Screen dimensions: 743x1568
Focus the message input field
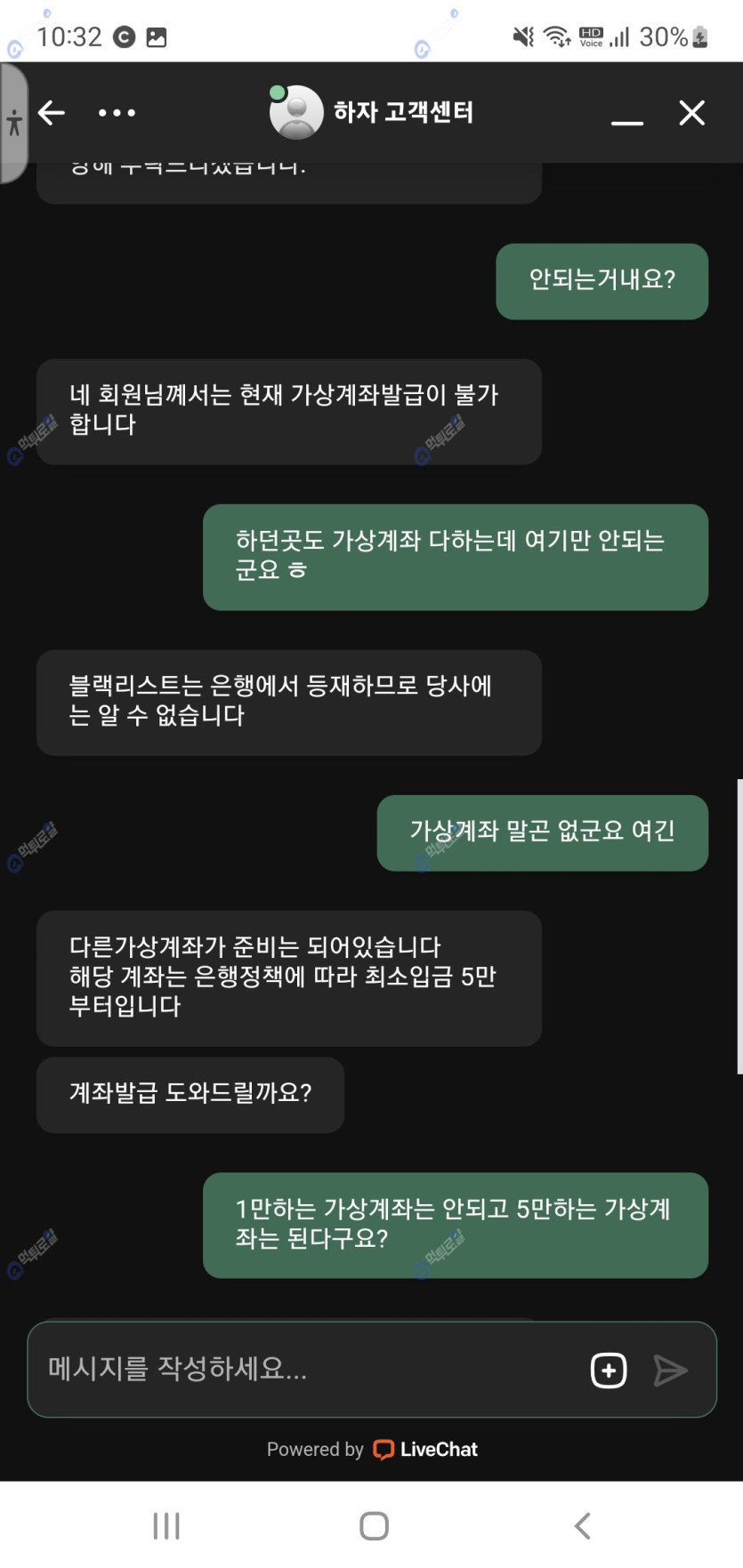tap(303, 1369)
